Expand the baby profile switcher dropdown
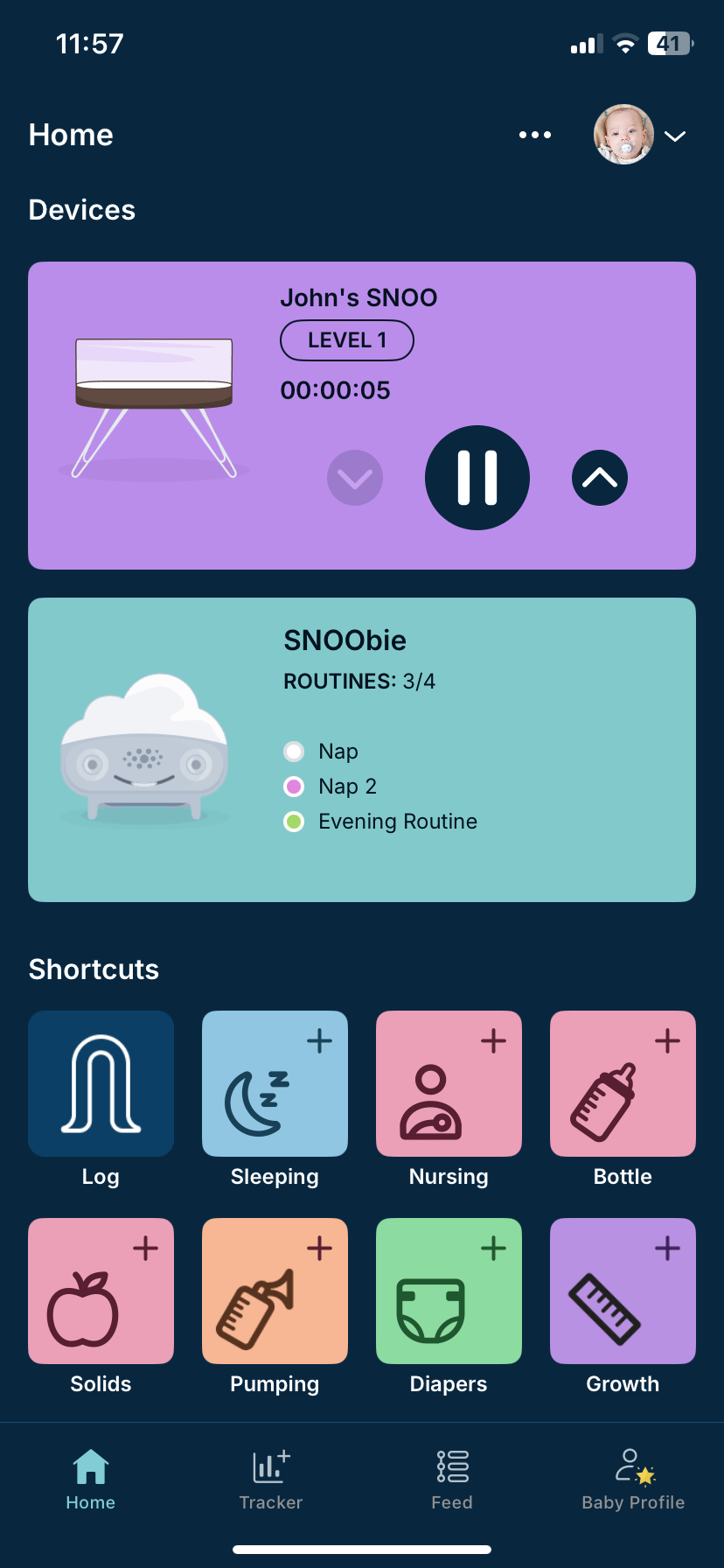This screenshot has width=724, height=1568. click(x=674, y=136)
